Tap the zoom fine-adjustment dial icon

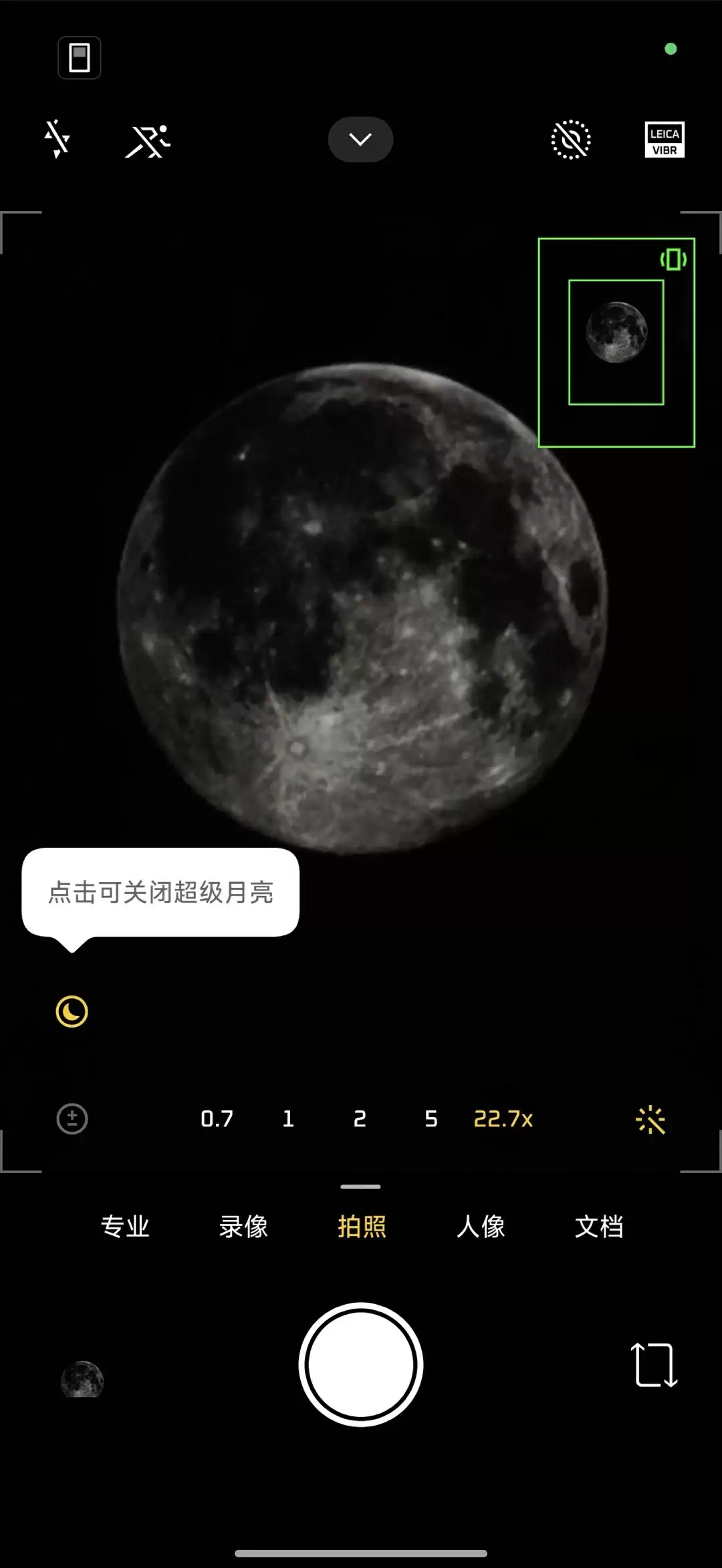pos(71,1118)
